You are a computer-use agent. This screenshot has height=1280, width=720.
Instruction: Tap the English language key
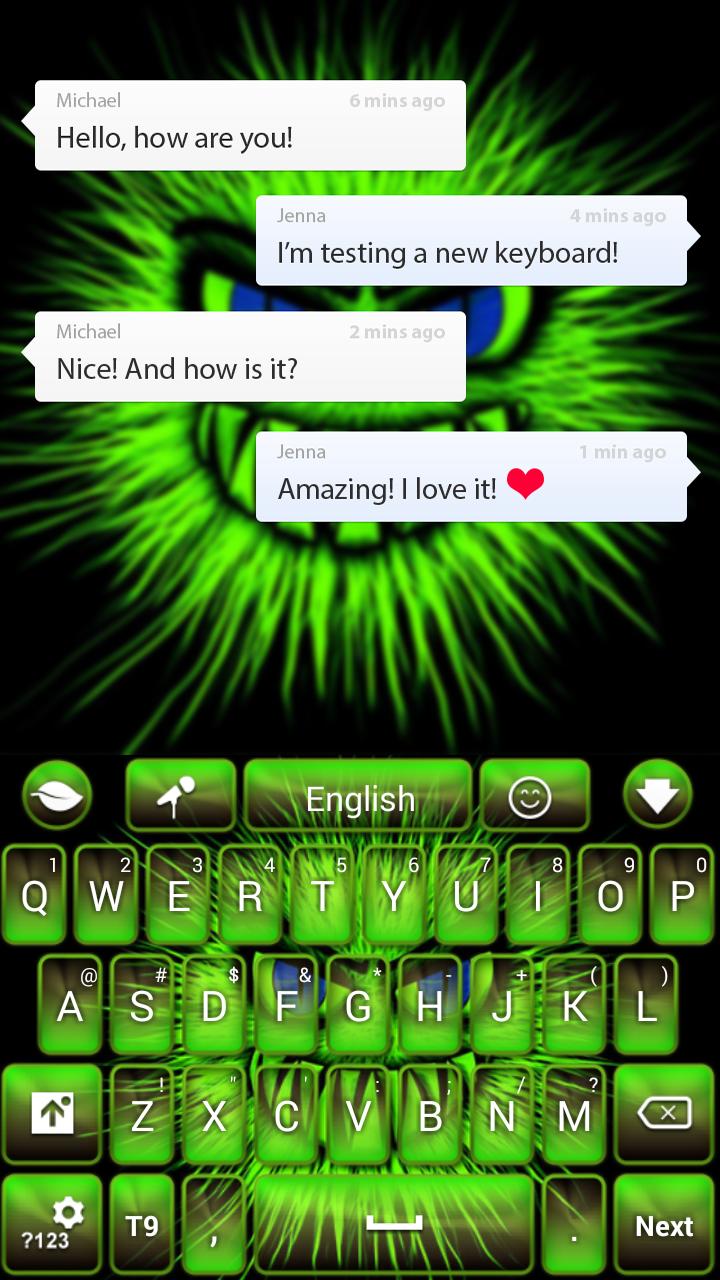coord(359,798)
